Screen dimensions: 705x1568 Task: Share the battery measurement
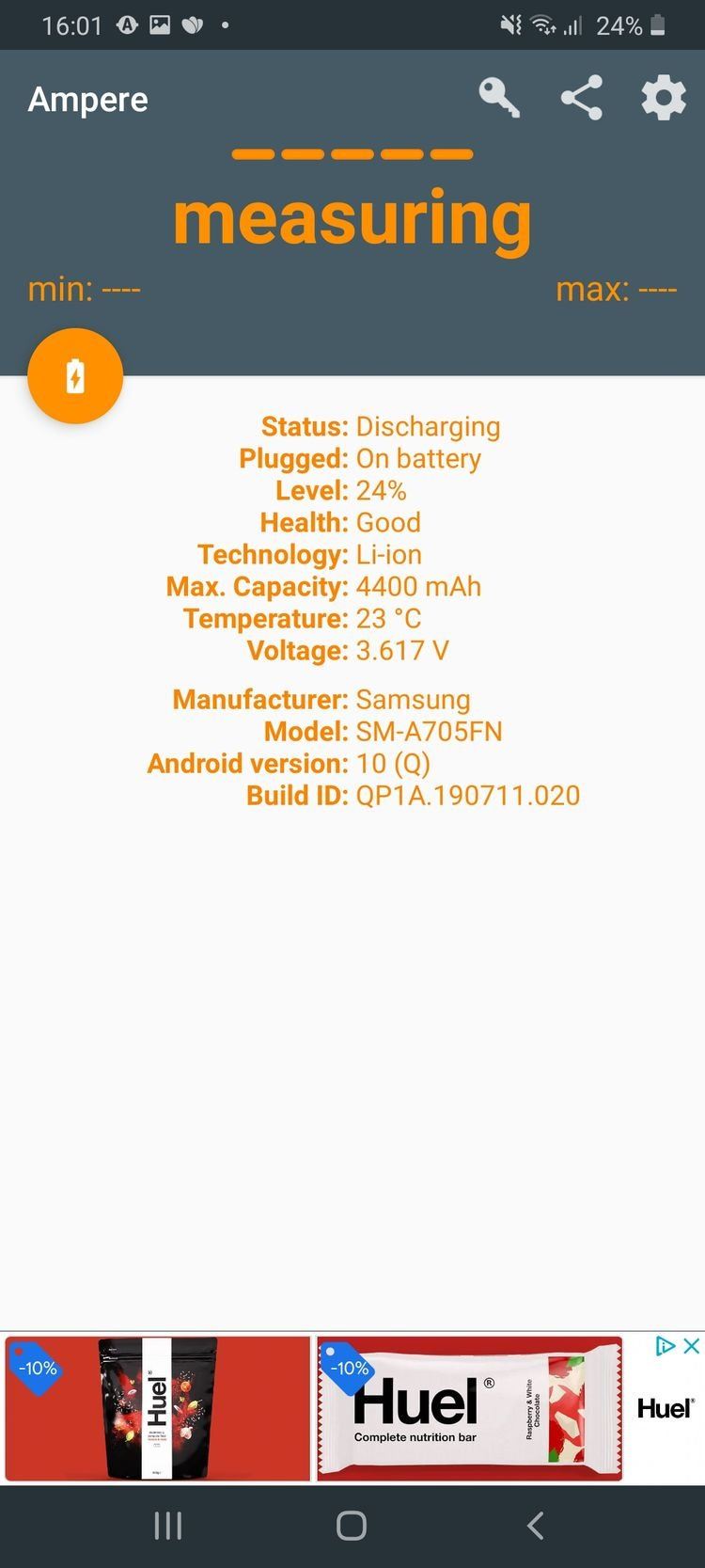582,98
